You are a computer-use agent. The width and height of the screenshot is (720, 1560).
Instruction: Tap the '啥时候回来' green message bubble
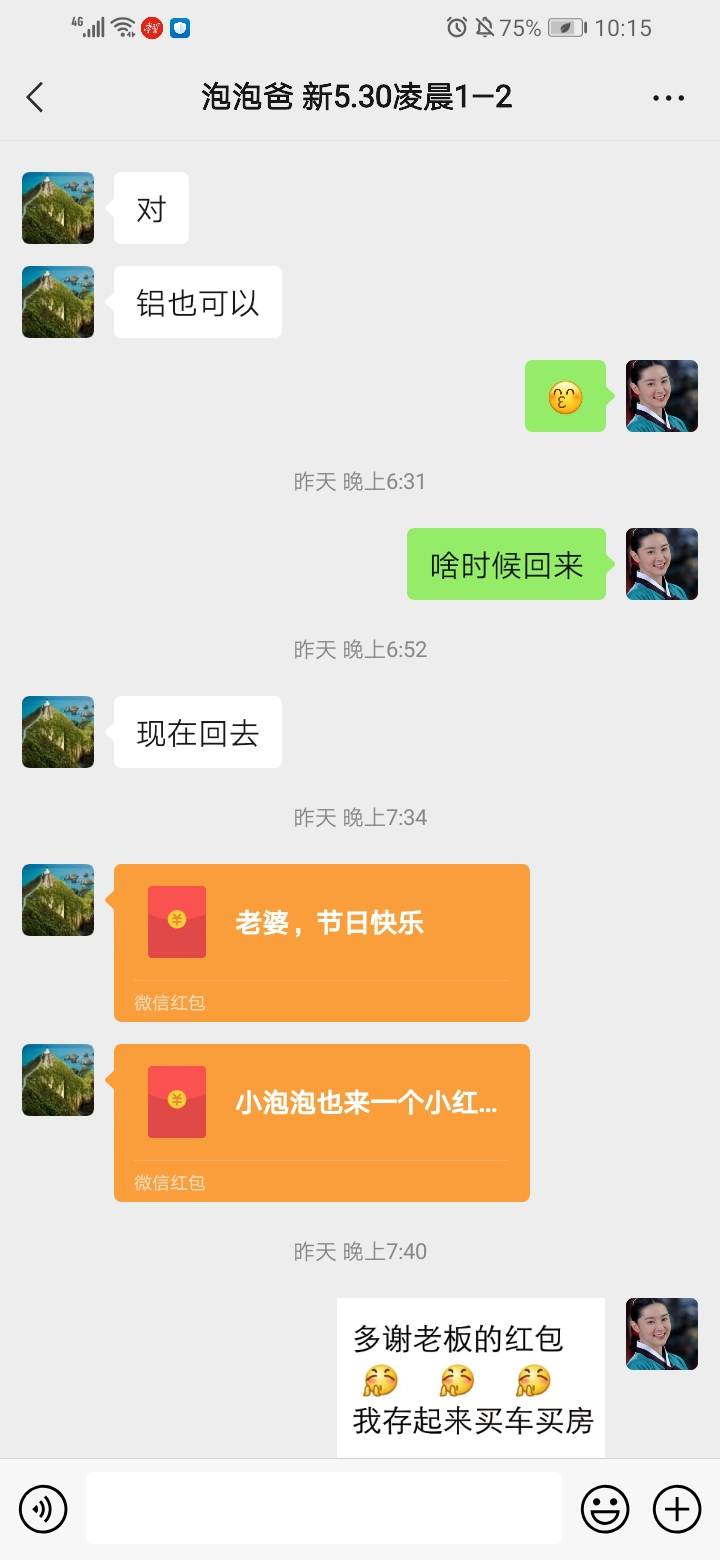click(505, 564)
